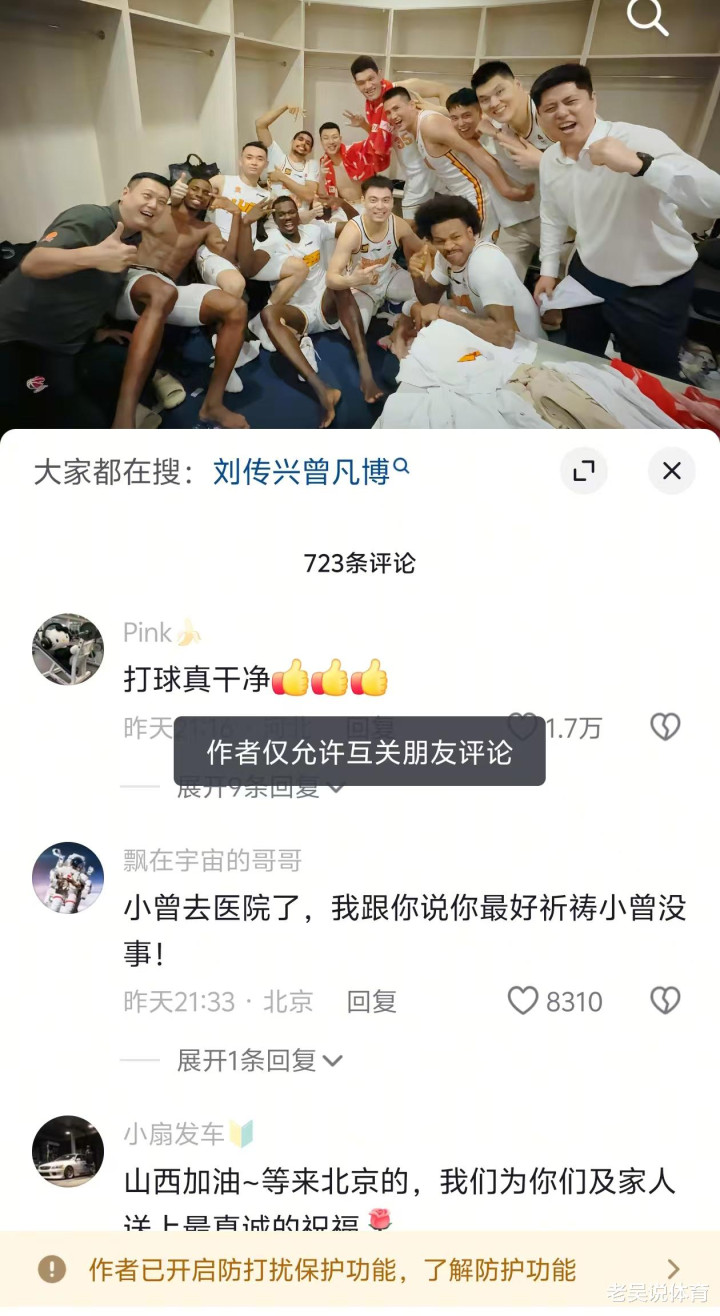The image size is (720, 1316).
Task: Open Pink's profile avatar
Action: 68,649
